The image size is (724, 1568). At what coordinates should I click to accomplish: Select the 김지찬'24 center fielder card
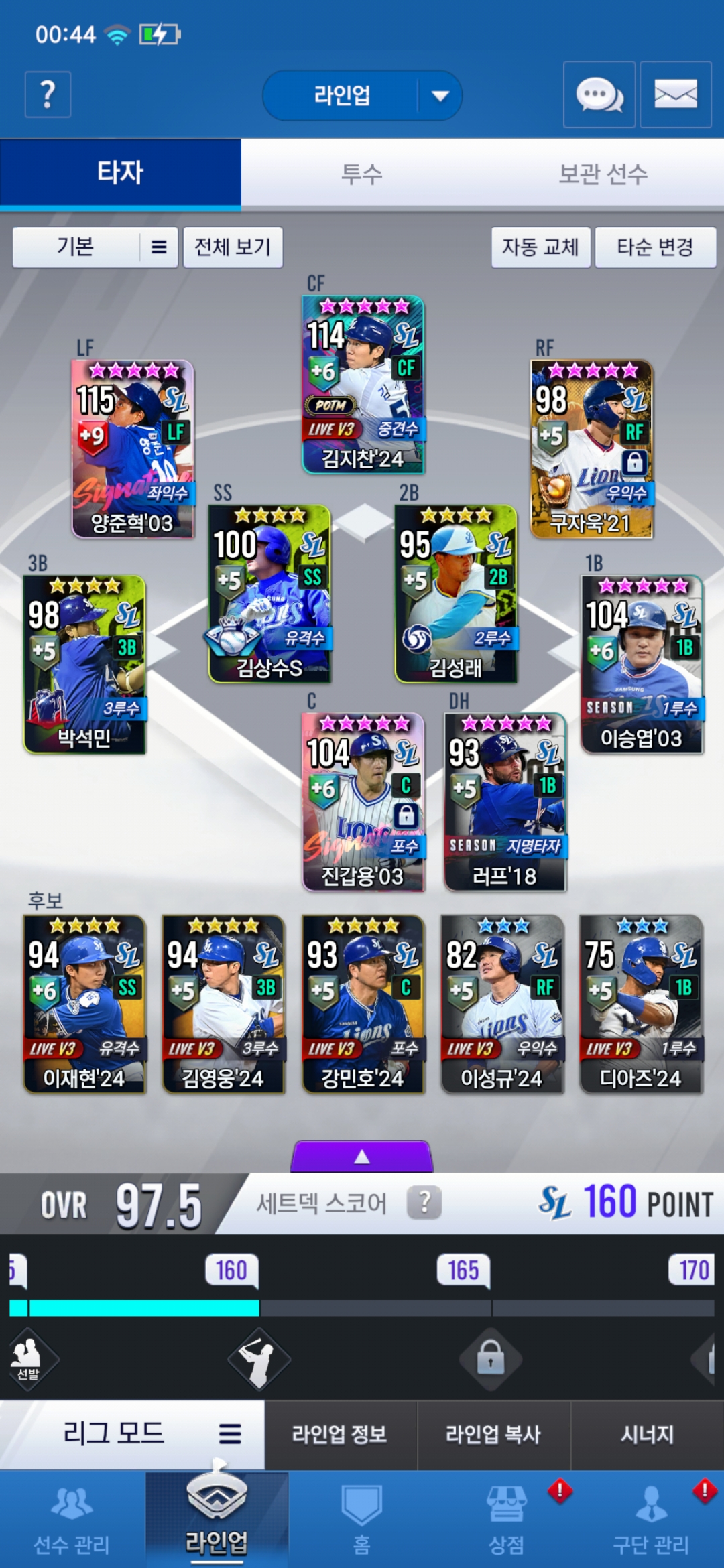point(363,385)
